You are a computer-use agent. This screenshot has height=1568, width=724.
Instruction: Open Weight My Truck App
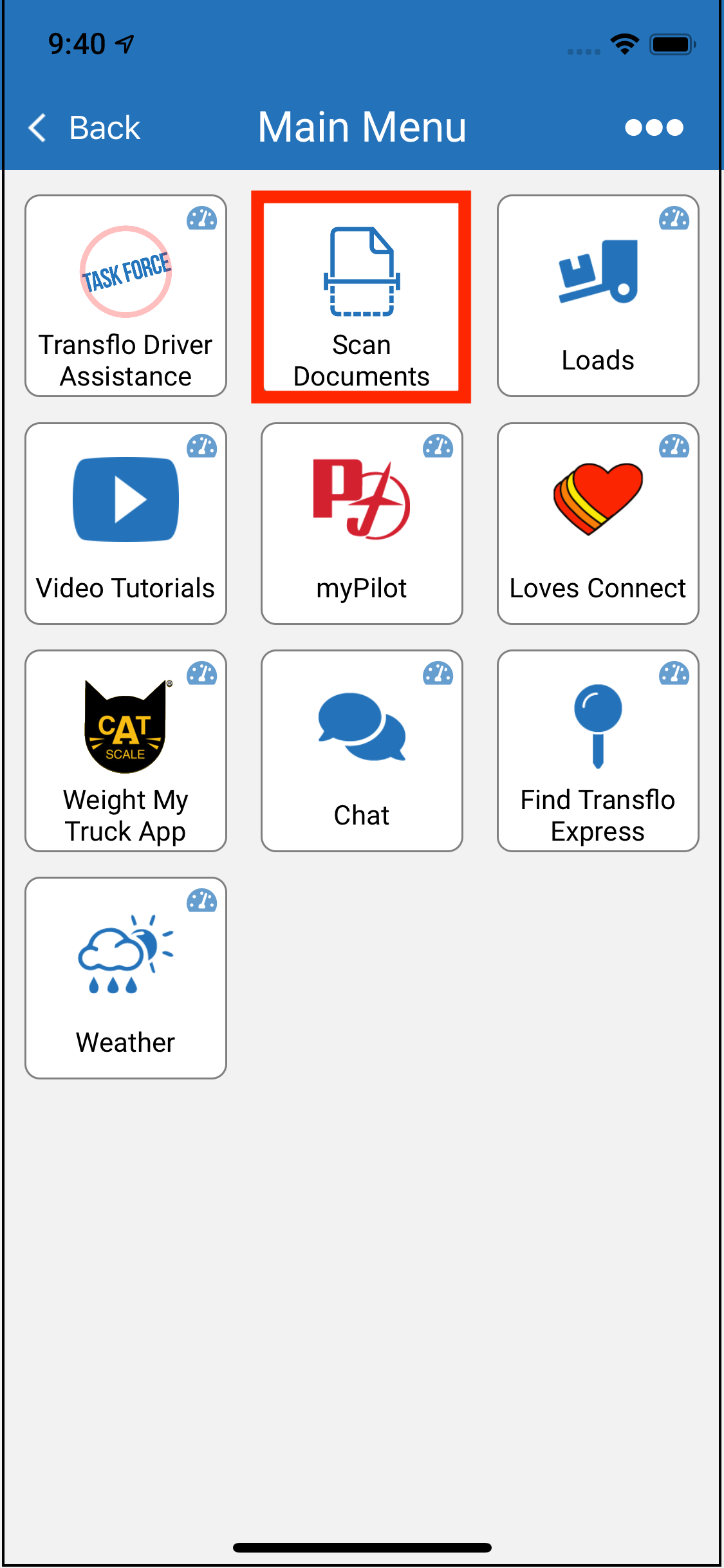click(125, 751)
